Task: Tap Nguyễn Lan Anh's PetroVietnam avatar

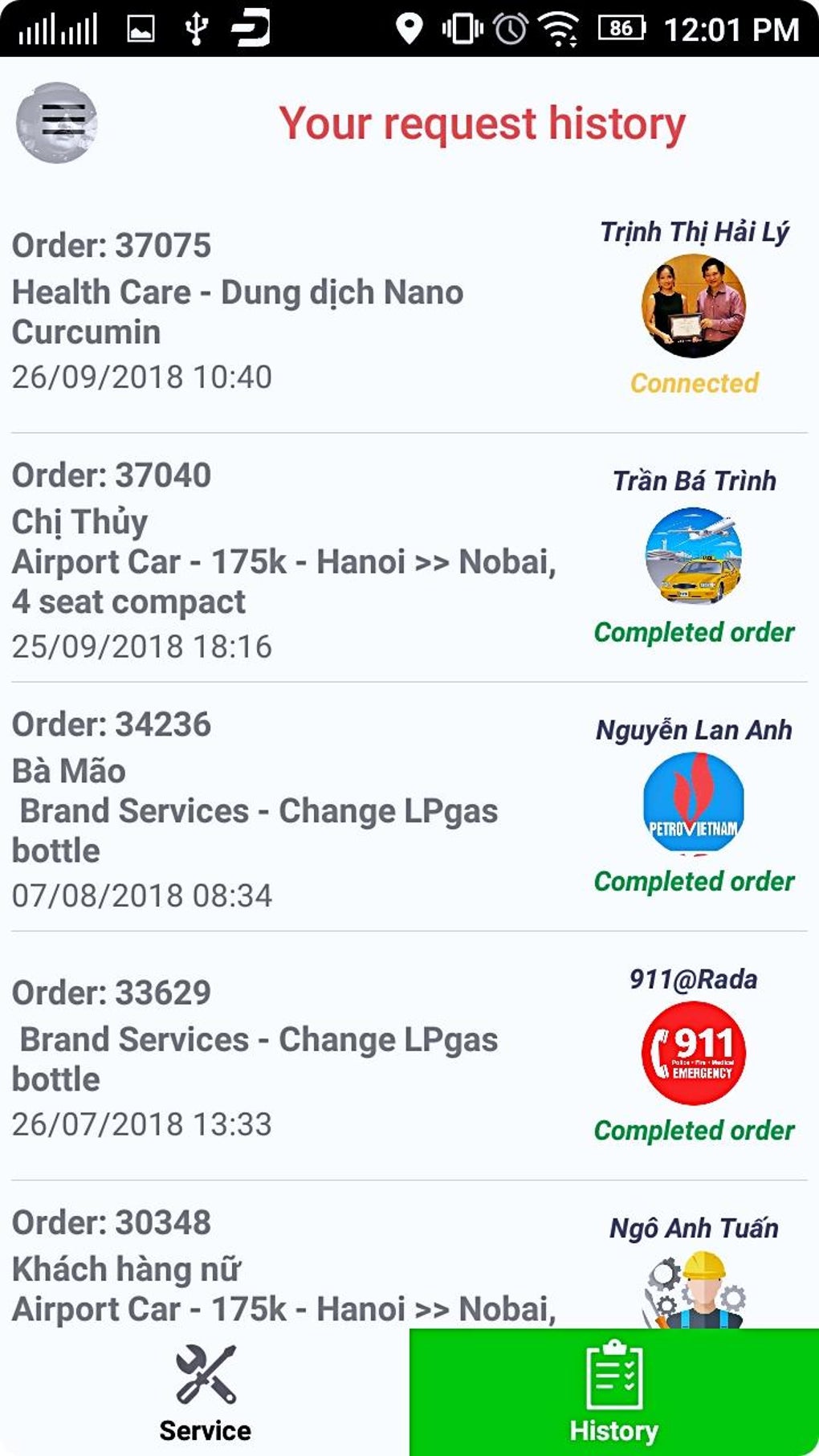Action: pos(694,803)
